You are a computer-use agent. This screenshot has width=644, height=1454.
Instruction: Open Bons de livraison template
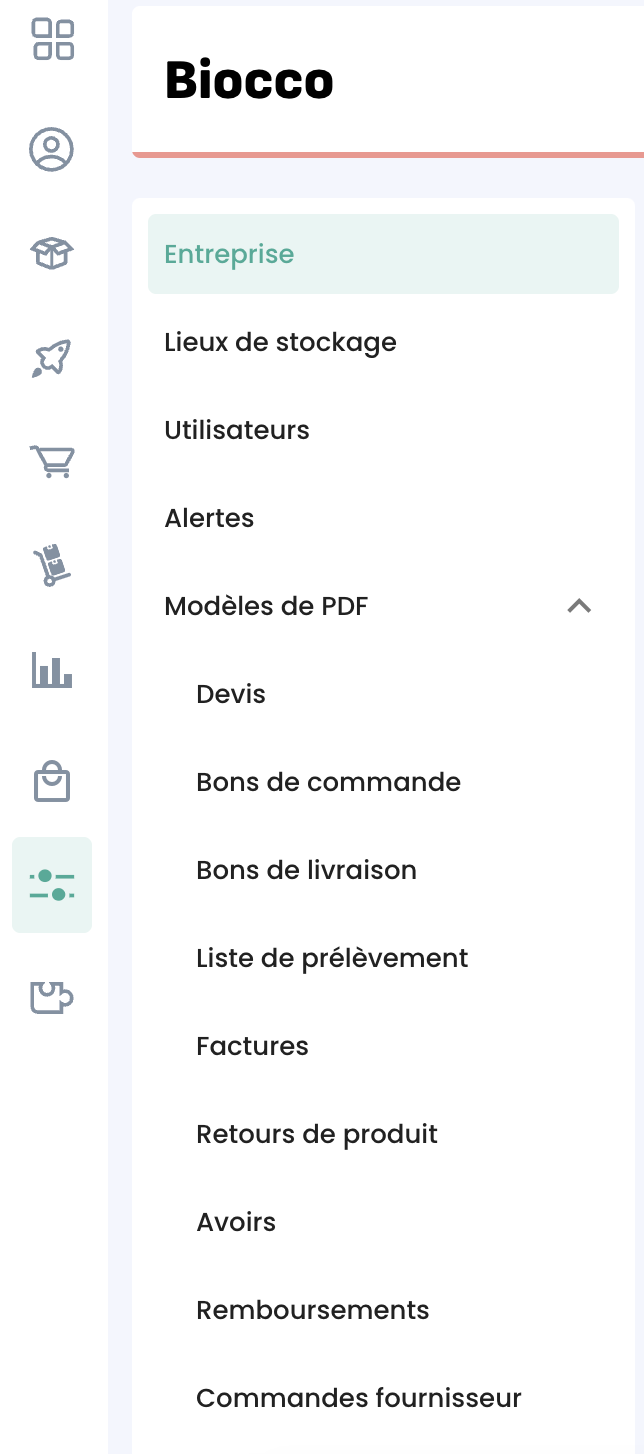(306, 870)
